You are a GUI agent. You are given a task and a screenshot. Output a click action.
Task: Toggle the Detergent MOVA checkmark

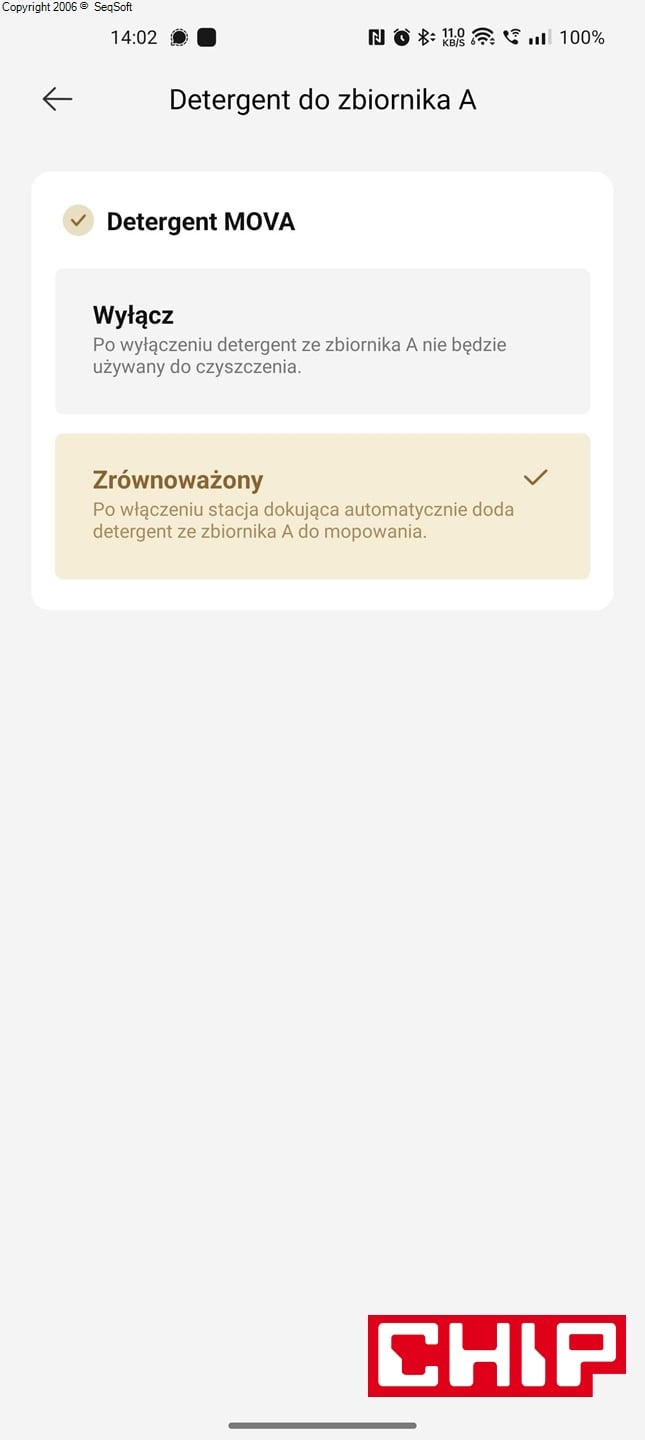pos(78,220)
